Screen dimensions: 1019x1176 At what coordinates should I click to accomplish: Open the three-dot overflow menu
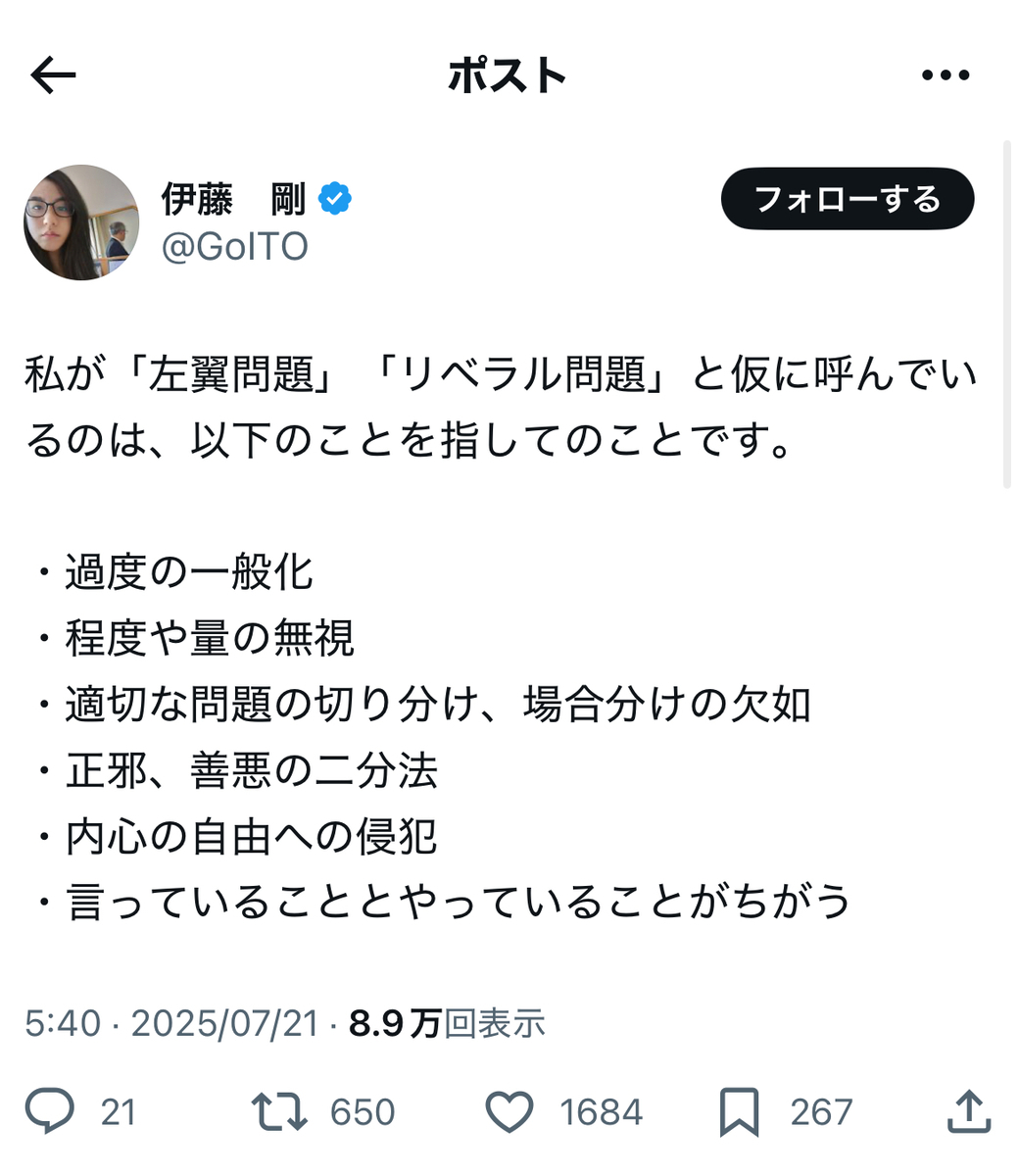point(946,75)
